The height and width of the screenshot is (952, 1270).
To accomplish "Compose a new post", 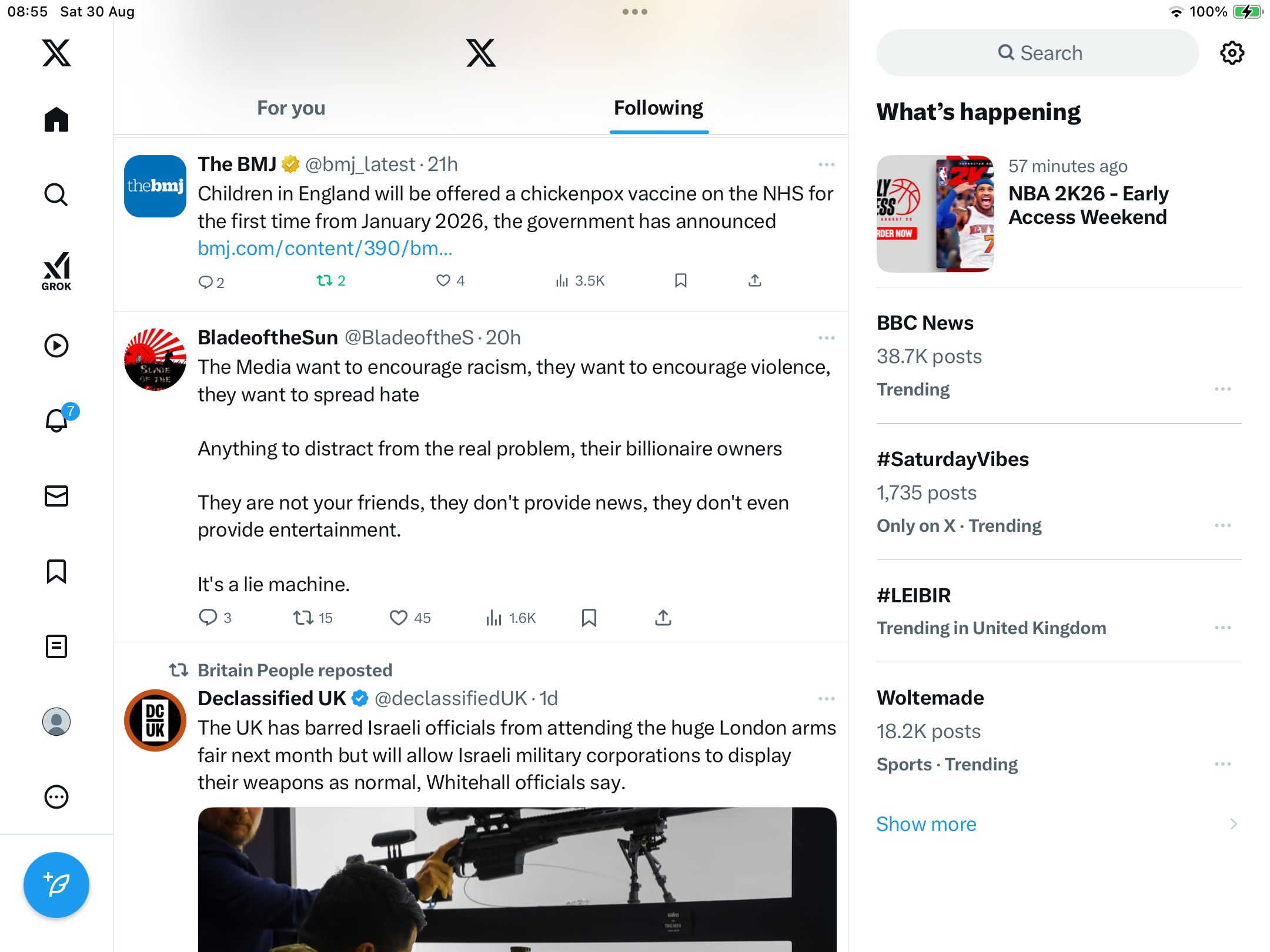I will point(56,884).
